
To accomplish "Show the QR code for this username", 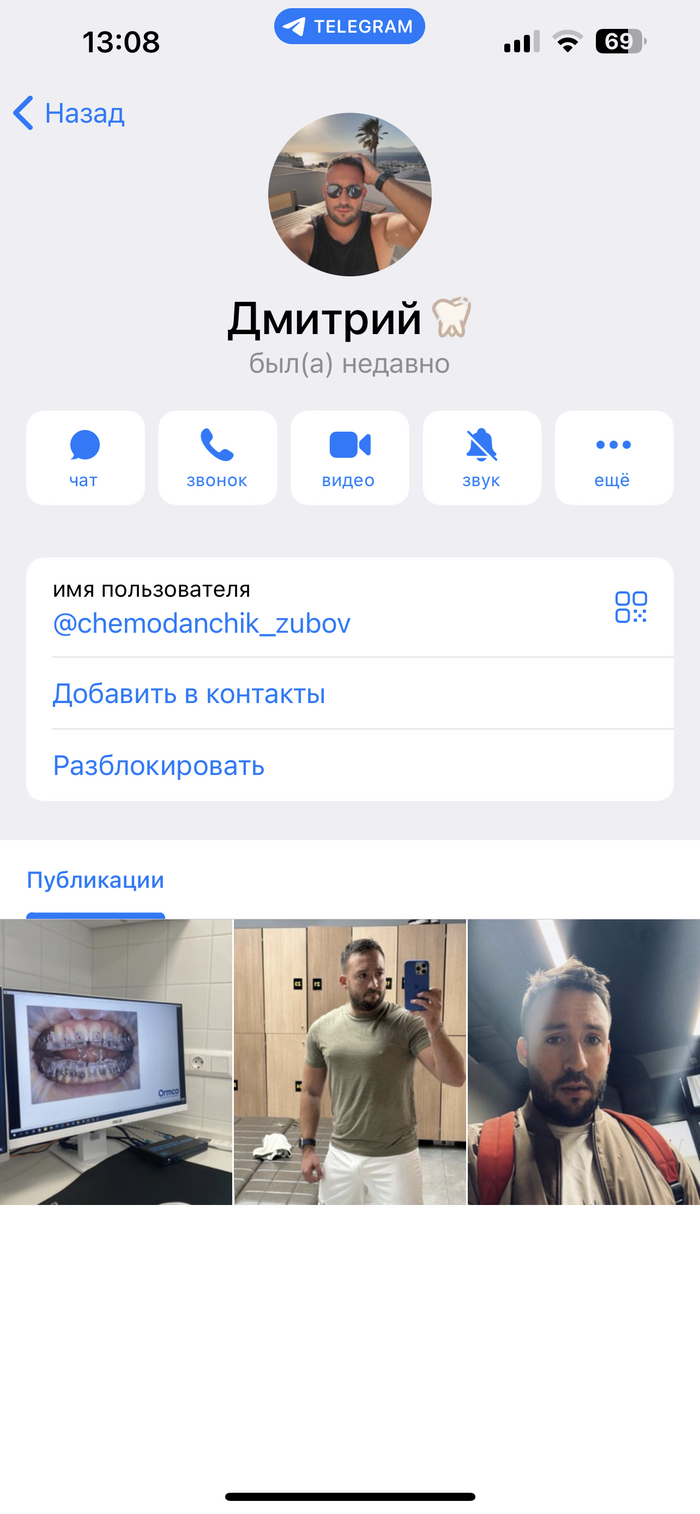I will 631,607.
